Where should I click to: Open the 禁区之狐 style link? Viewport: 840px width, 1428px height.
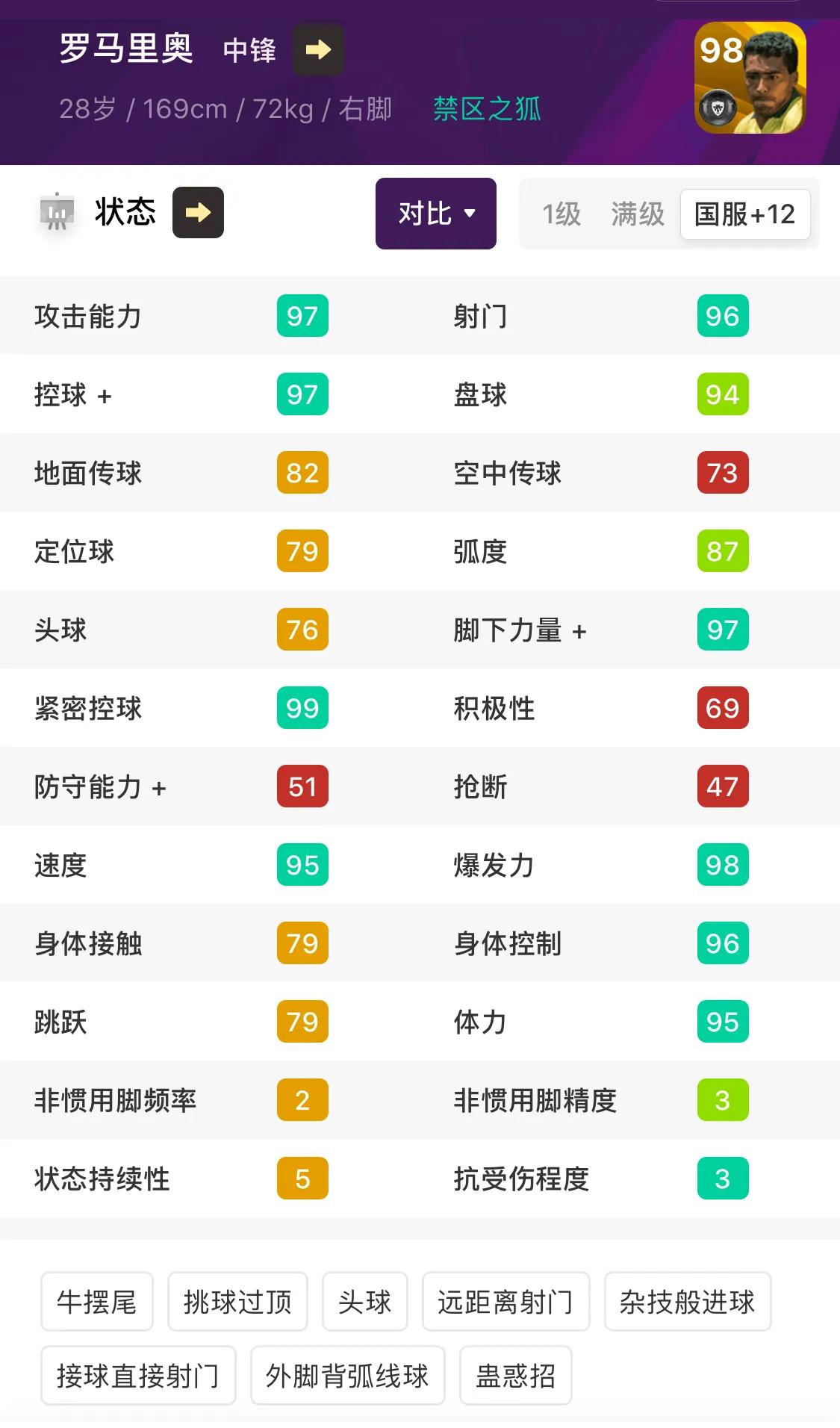487,110
